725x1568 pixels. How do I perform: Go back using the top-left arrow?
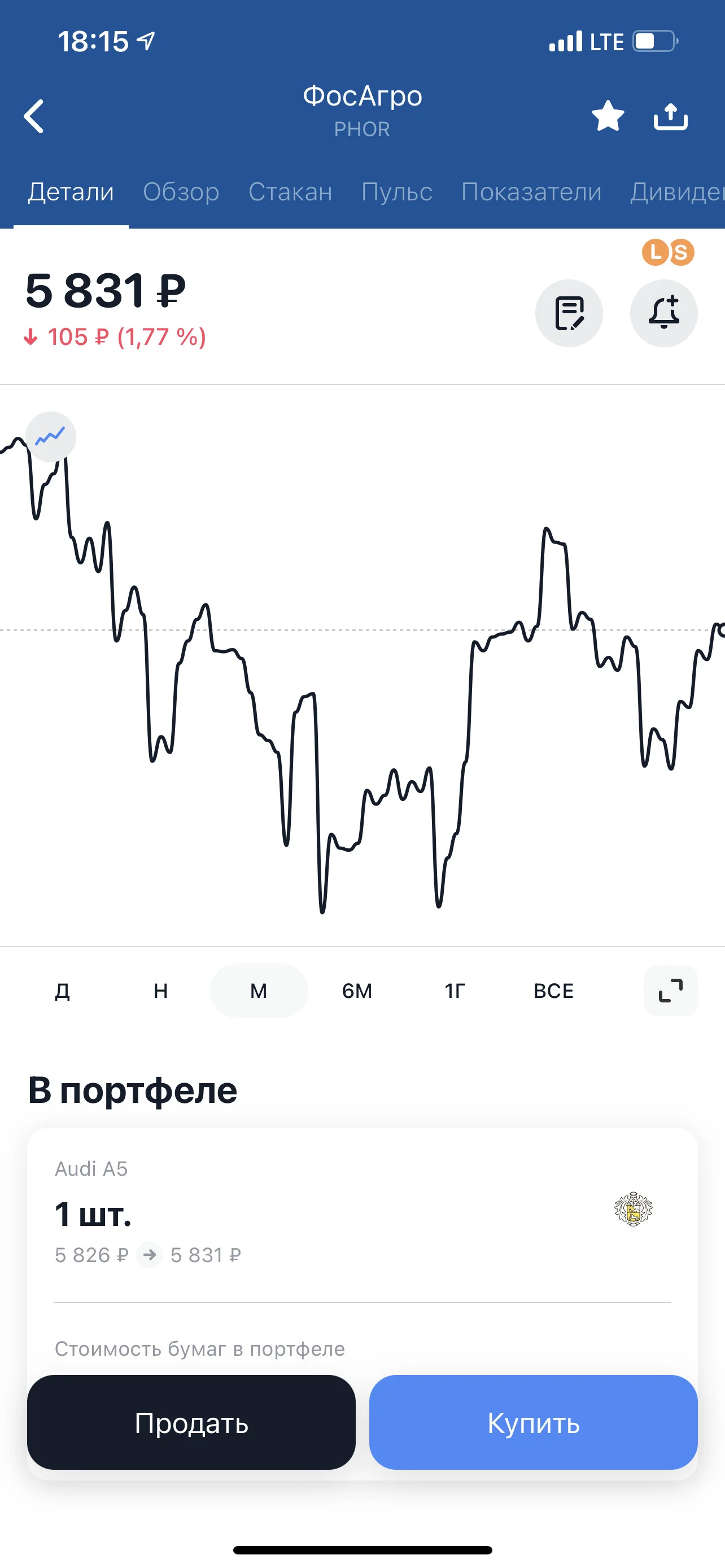tap(34, 116)
